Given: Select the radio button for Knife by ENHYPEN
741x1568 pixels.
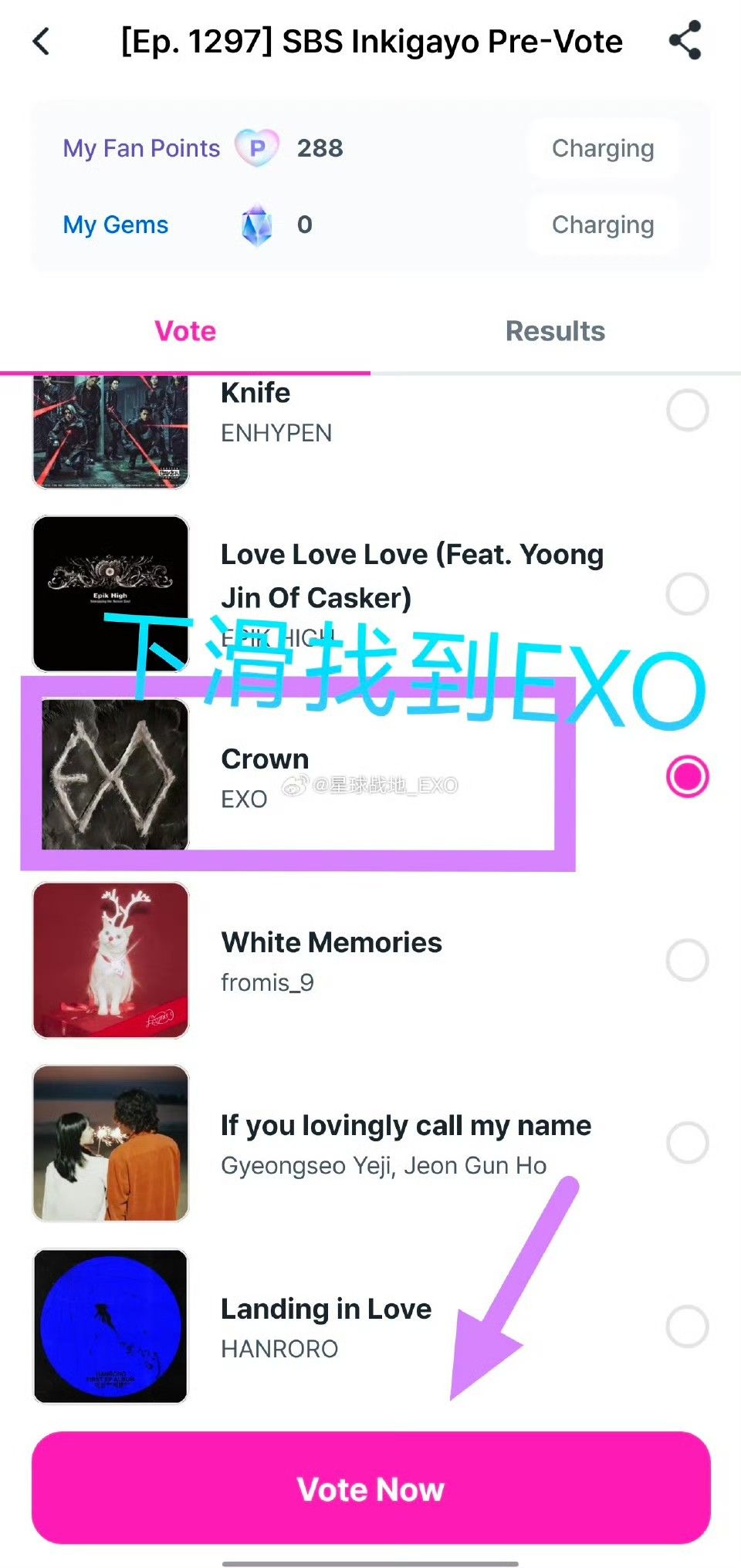Looking at the screenshot, I should coord(687,410).
